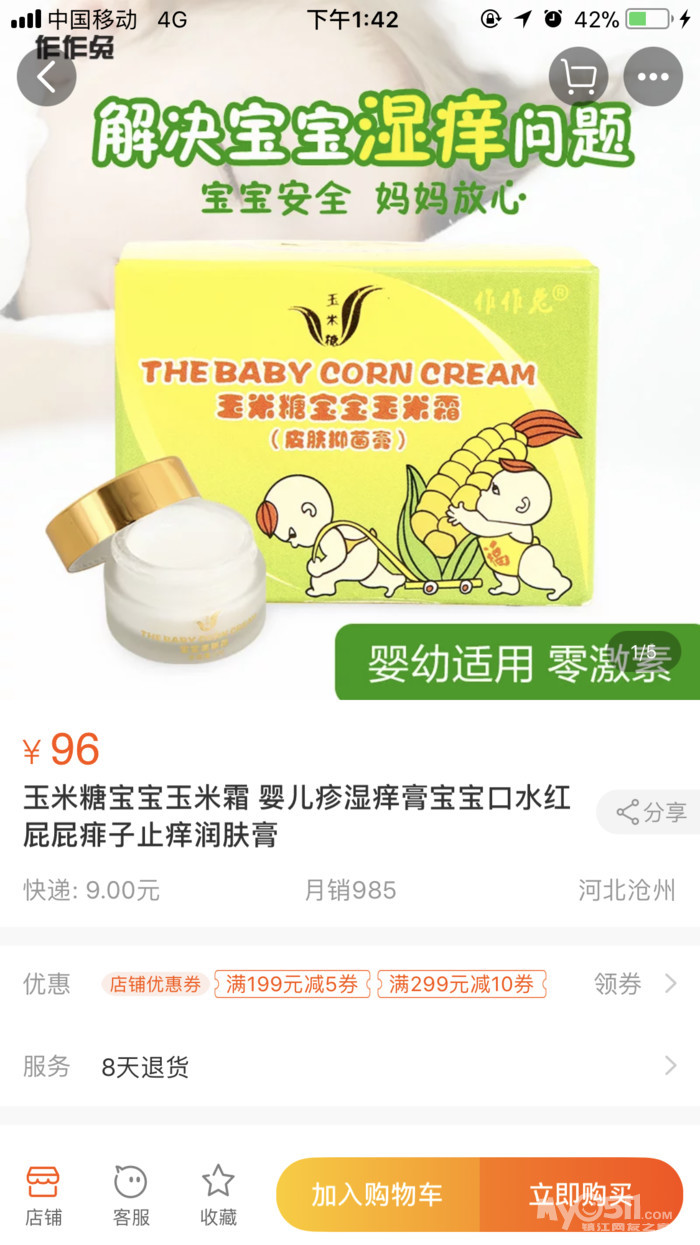View the corn cream product image fullscreen
The height and width of the screenshot is (1245, 700).
(x=350, y=420)
